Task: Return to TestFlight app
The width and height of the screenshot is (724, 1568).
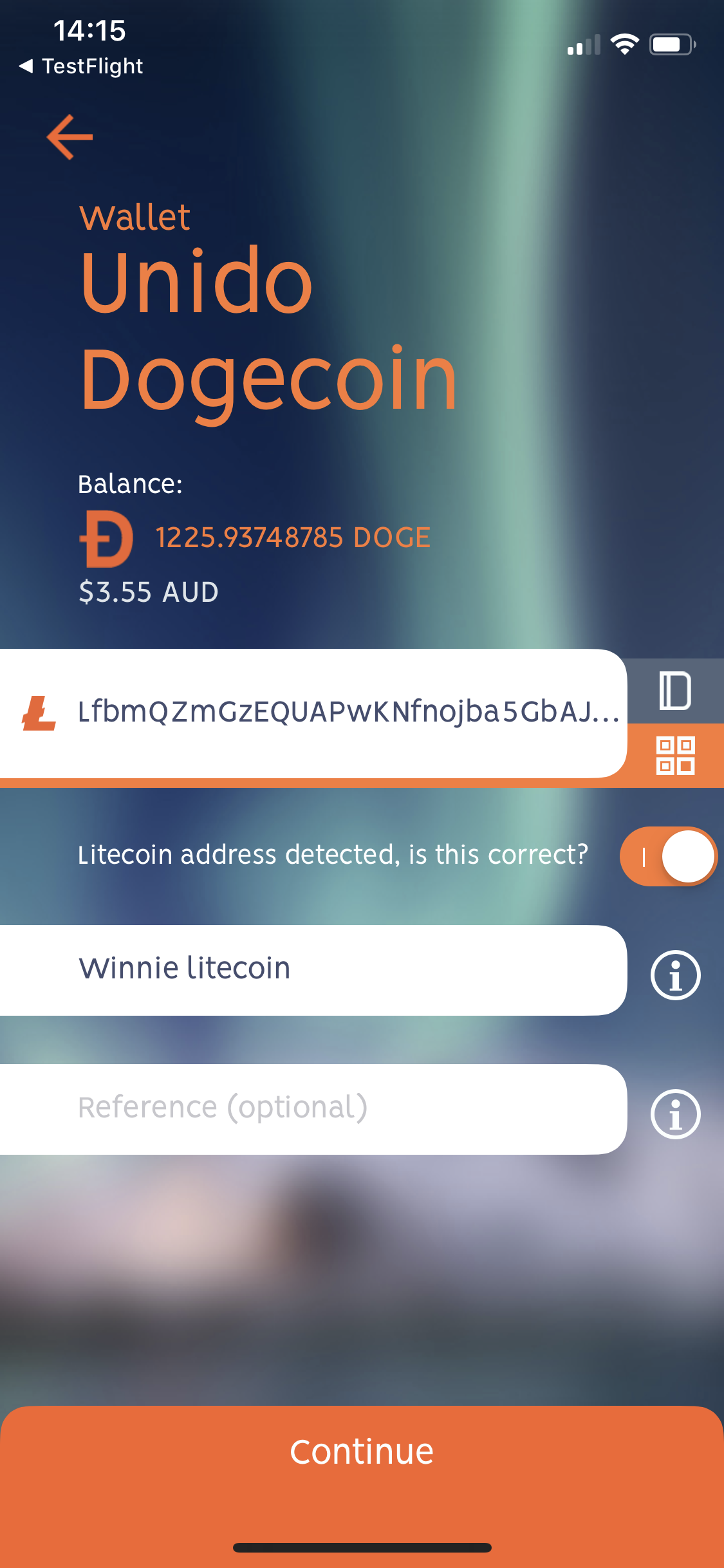Action: 81,66
